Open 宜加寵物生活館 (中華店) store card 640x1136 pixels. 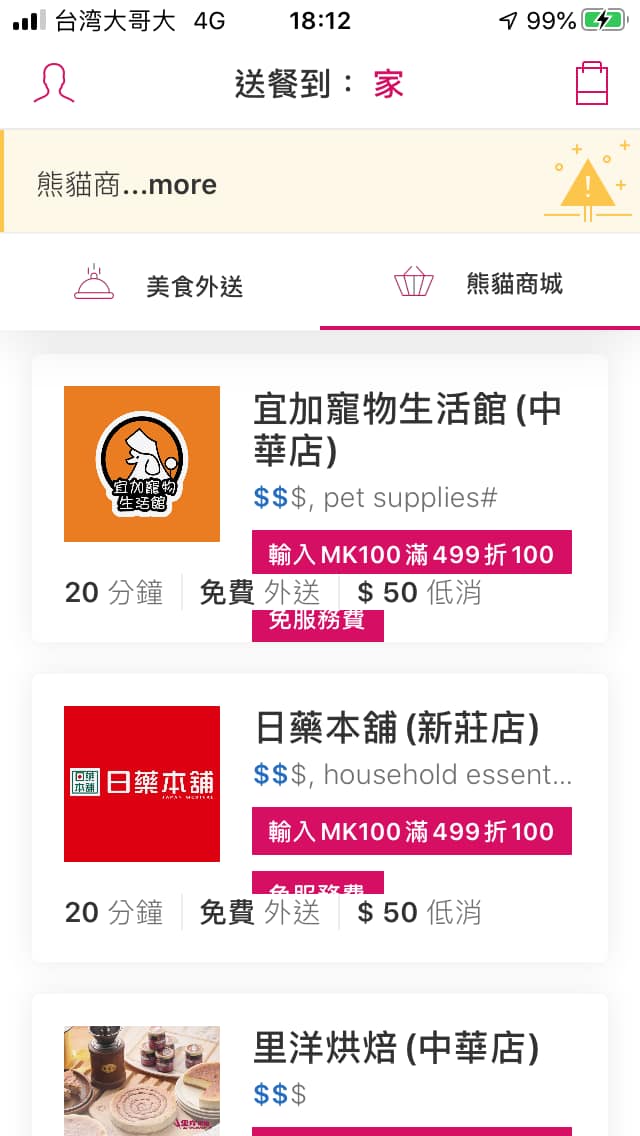click(320, 498)
